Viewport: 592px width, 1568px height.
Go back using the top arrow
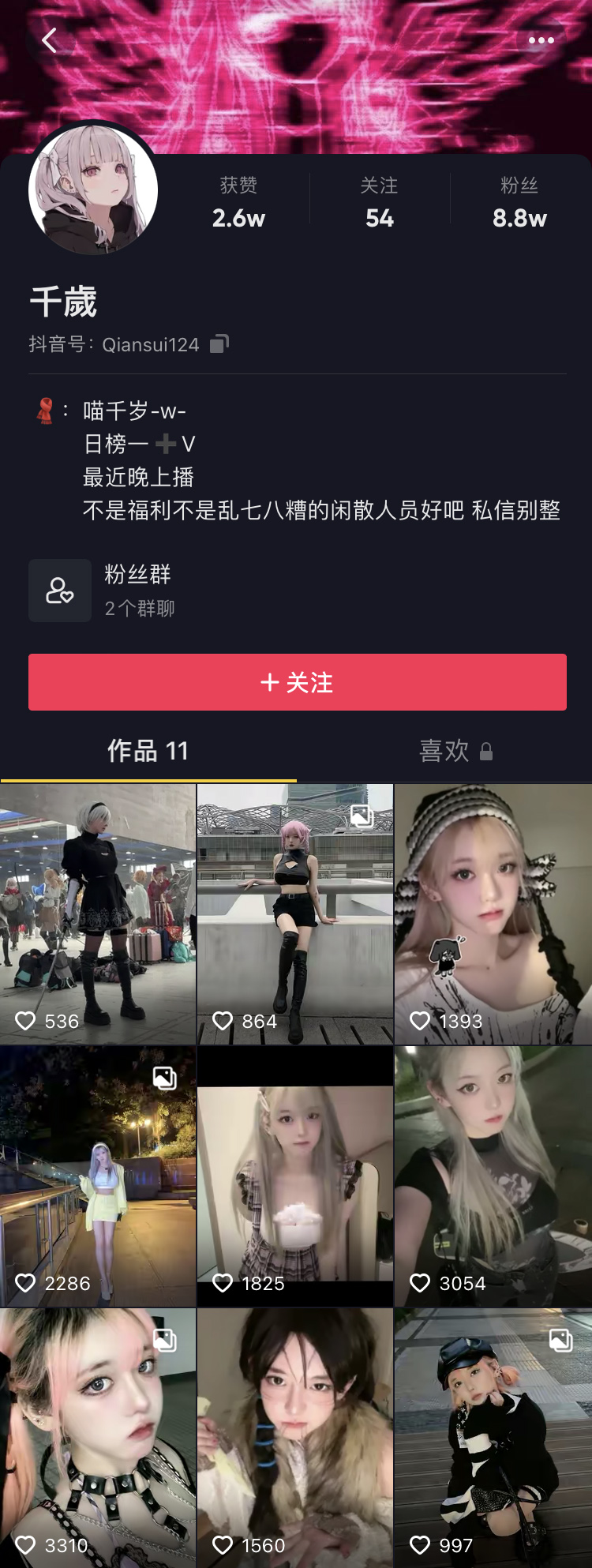pos(50,40)
